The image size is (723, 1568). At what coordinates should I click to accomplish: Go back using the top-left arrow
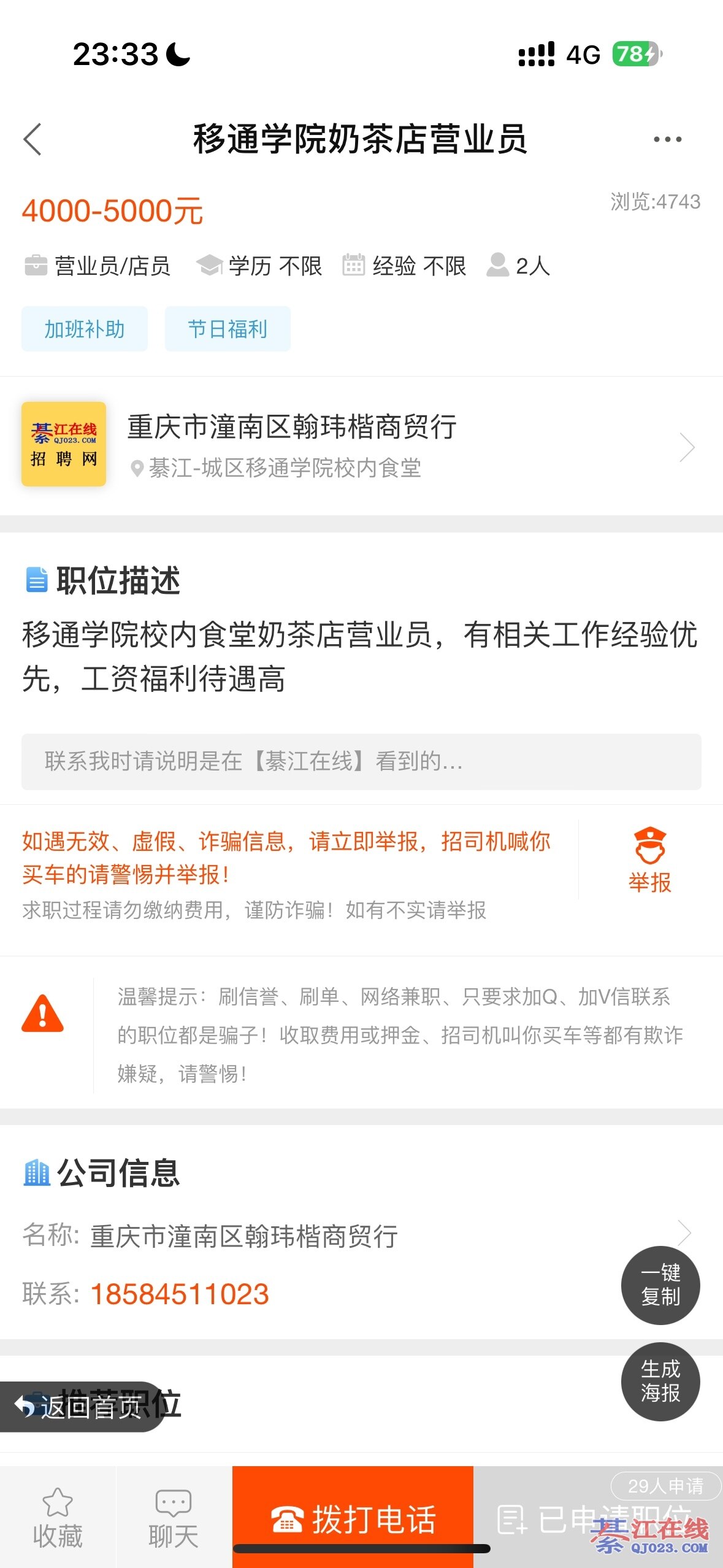(x=33, y=139)
